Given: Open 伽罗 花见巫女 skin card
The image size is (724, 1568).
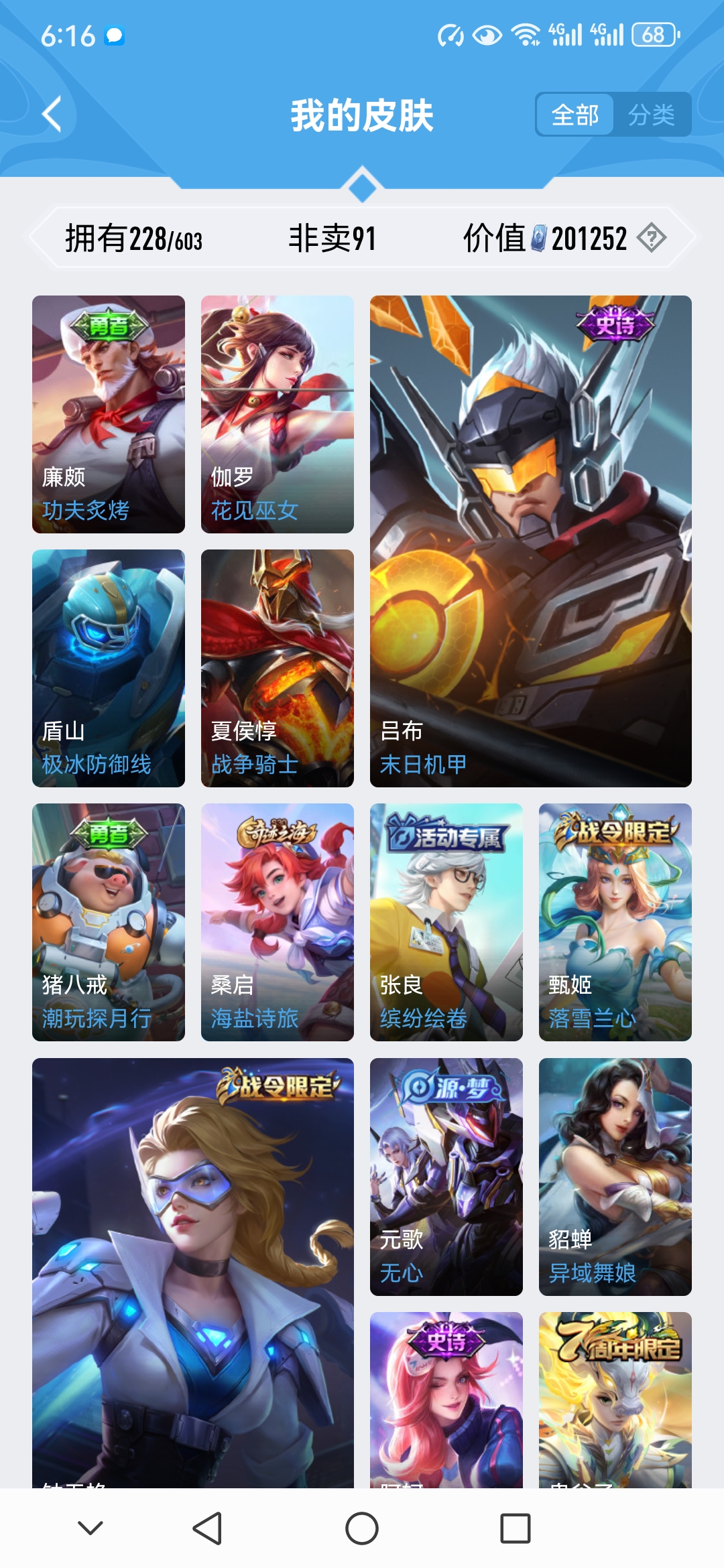Looking at the screenshot, I should (x=278, y=414).
